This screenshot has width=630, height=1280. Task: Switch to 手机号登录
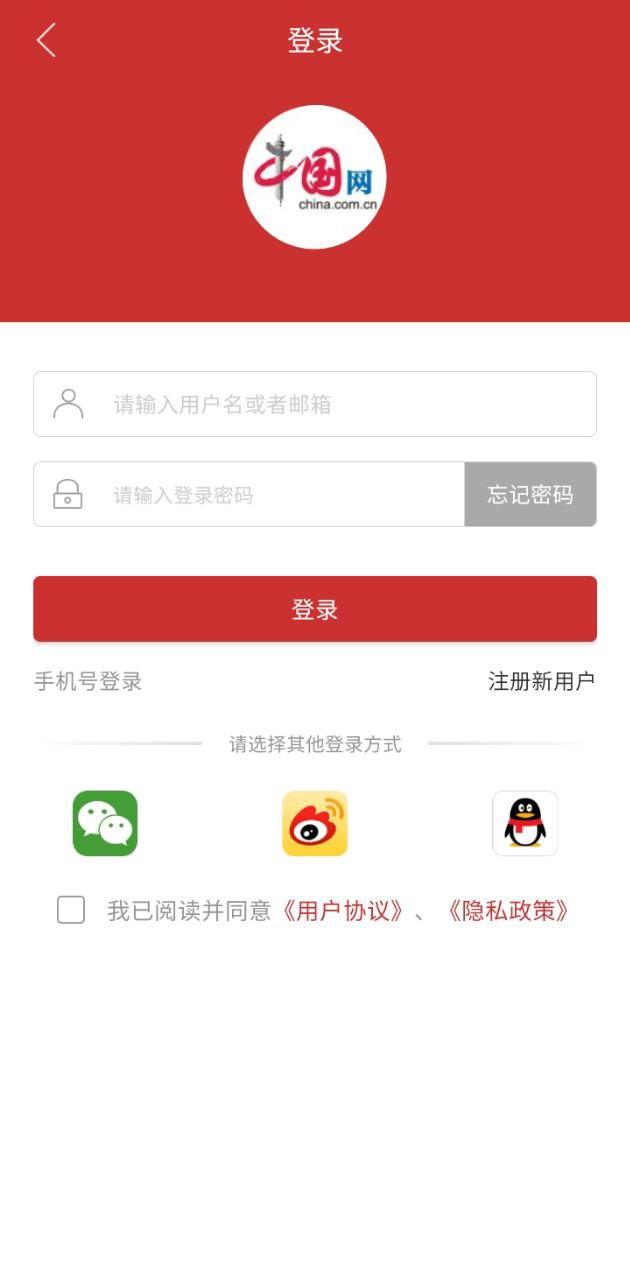coord(88,682)
